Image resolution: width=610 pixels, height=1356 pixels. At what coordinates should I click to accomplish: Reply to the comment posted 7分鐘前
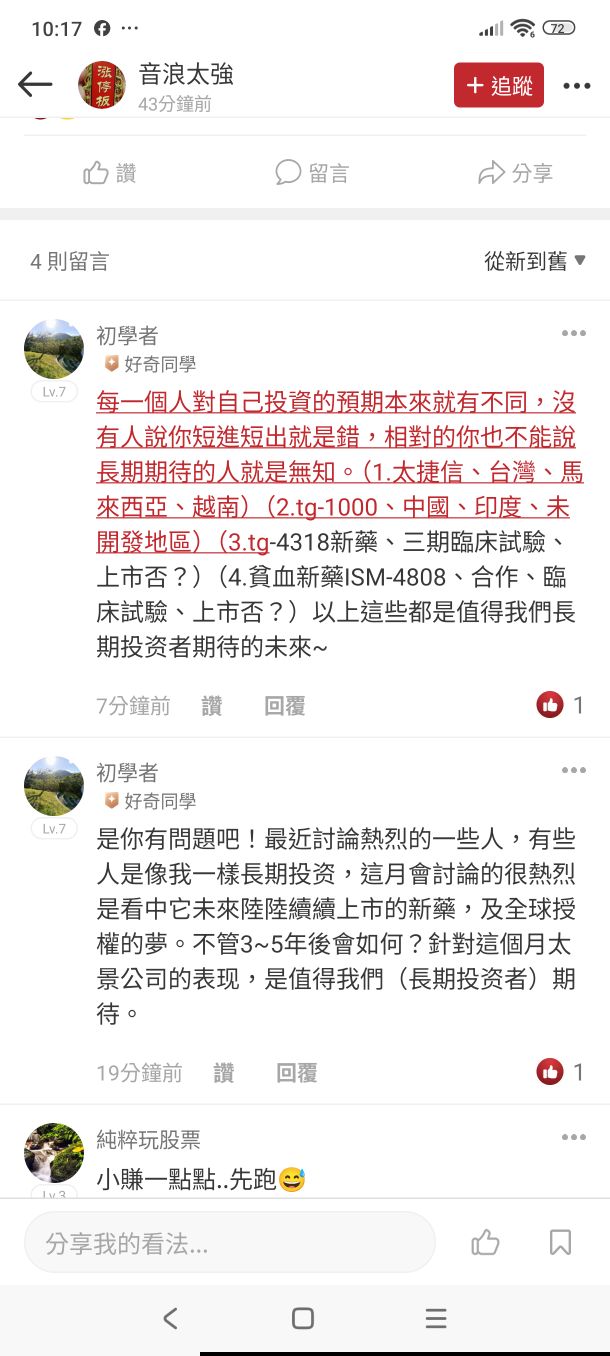[284, 706]
